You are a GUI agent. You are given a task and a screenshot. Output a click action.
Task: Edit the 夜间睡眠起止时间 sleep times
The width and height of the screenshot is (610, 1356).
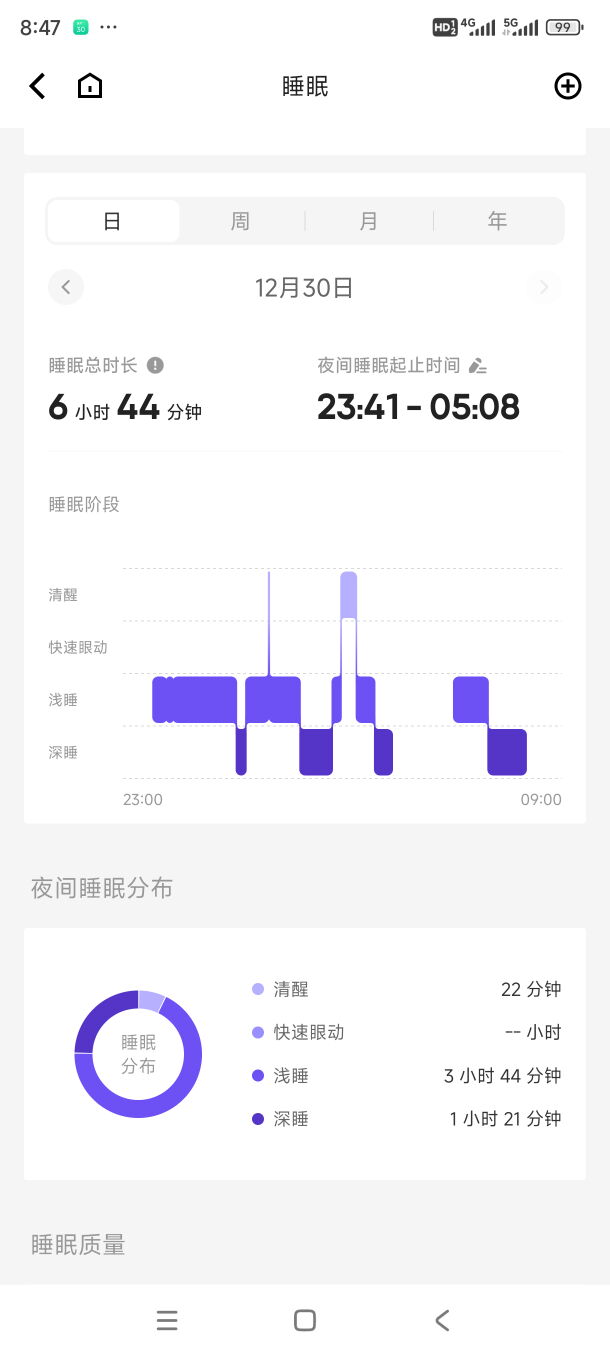478,365
